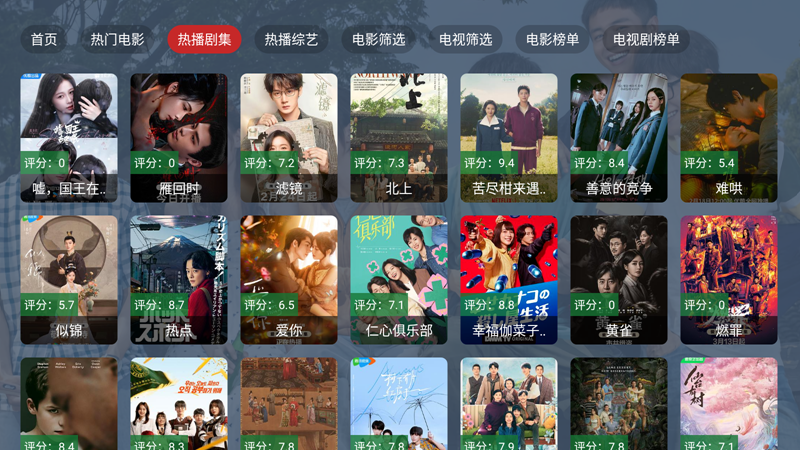Open the drama 善意的竞争

[x=619, y=137]
